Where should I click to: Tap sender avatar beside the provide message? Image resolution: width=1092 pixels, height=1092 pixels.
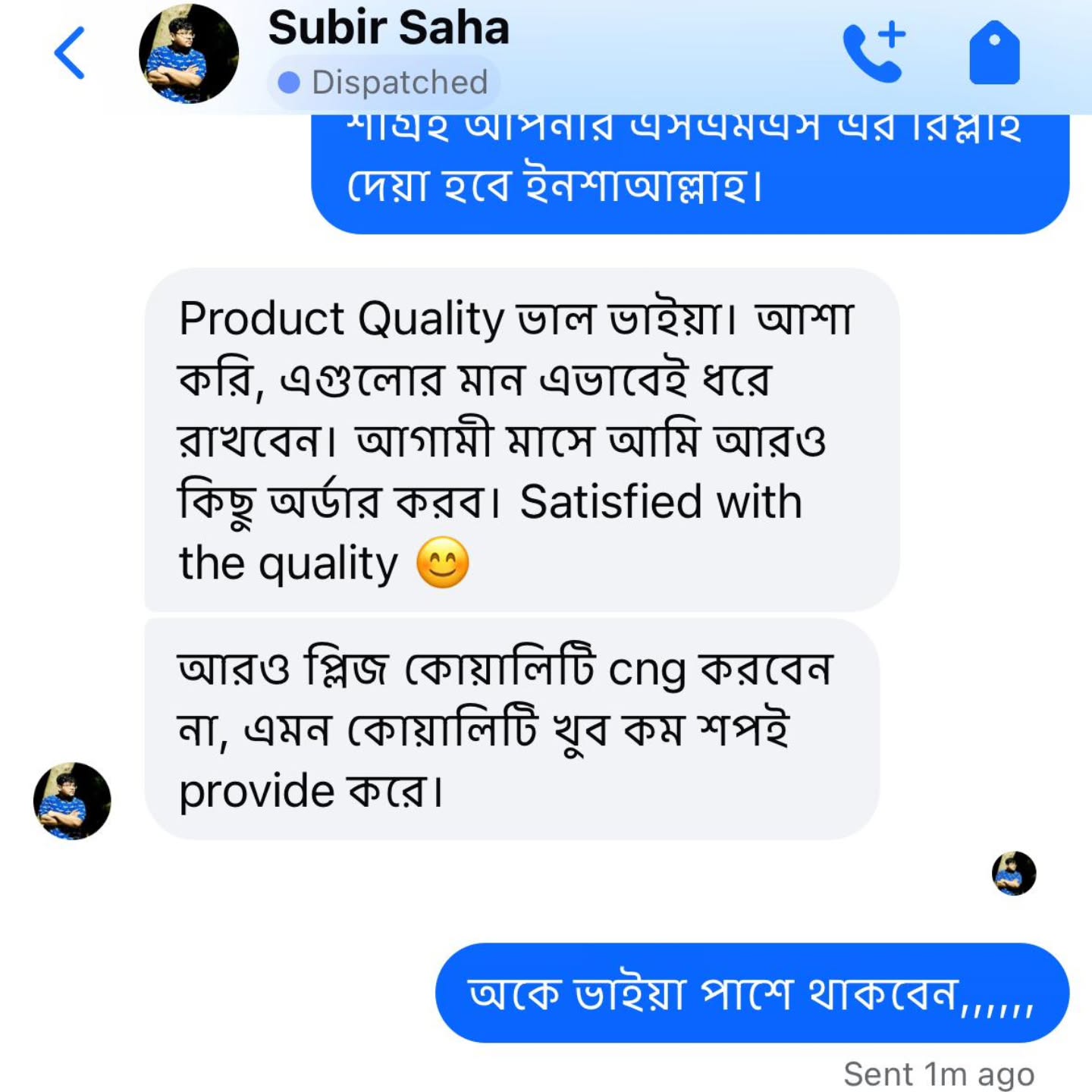point(72,801)
